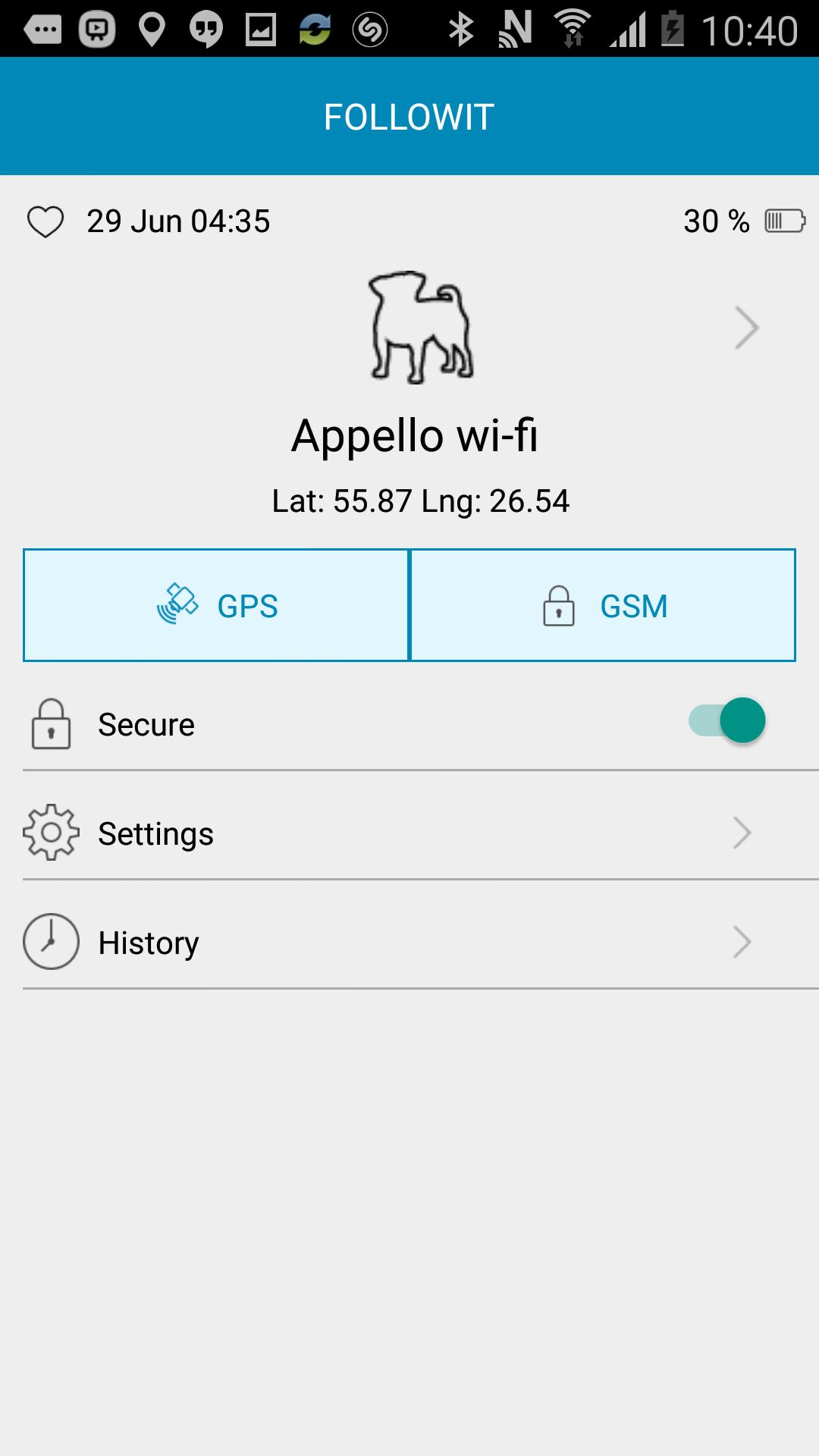This screenshot has height=1456, width=819.
Task: Expand History with its chevron arrow
Action: [x=742, y=943]
